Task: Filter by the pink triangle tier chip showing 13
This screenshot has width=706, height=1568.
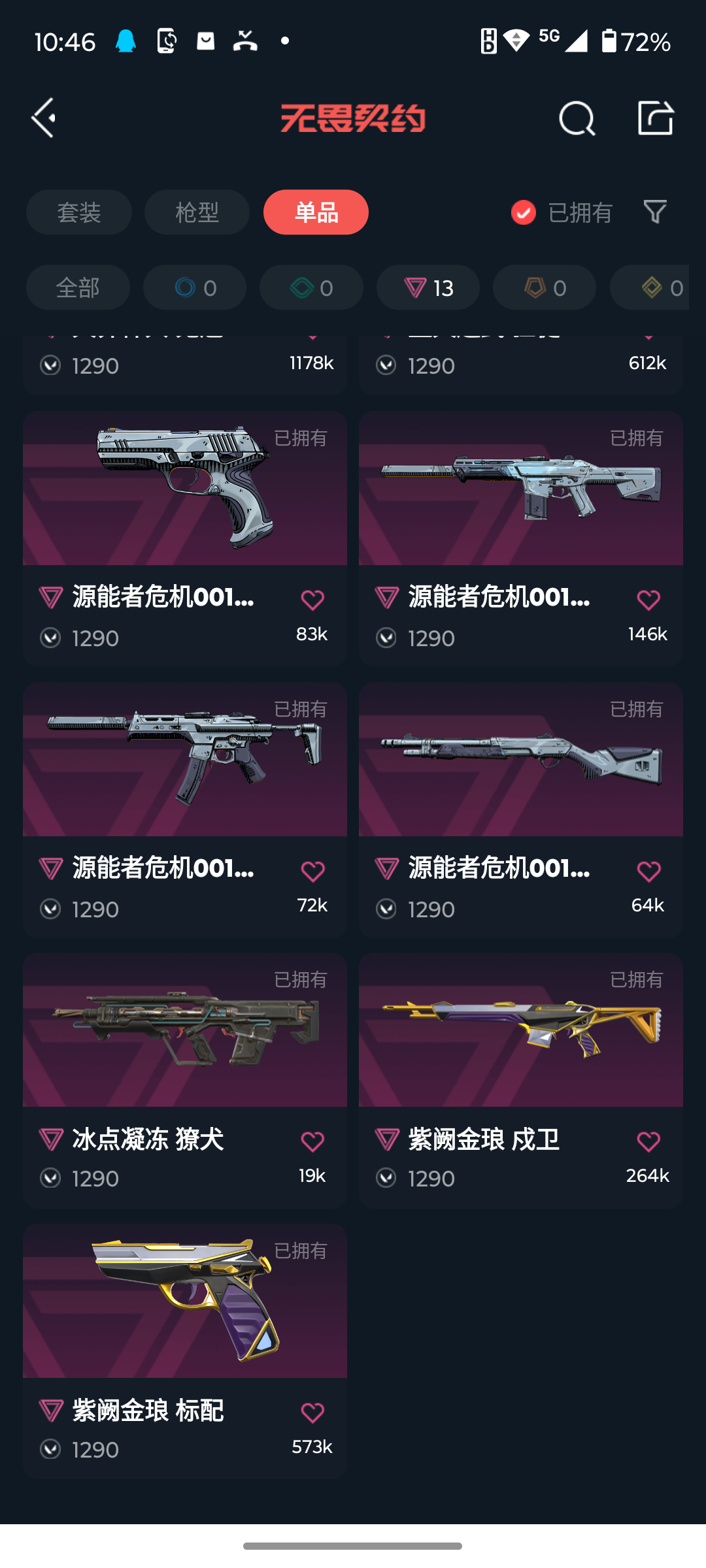Action: click(x=428, y=287)
